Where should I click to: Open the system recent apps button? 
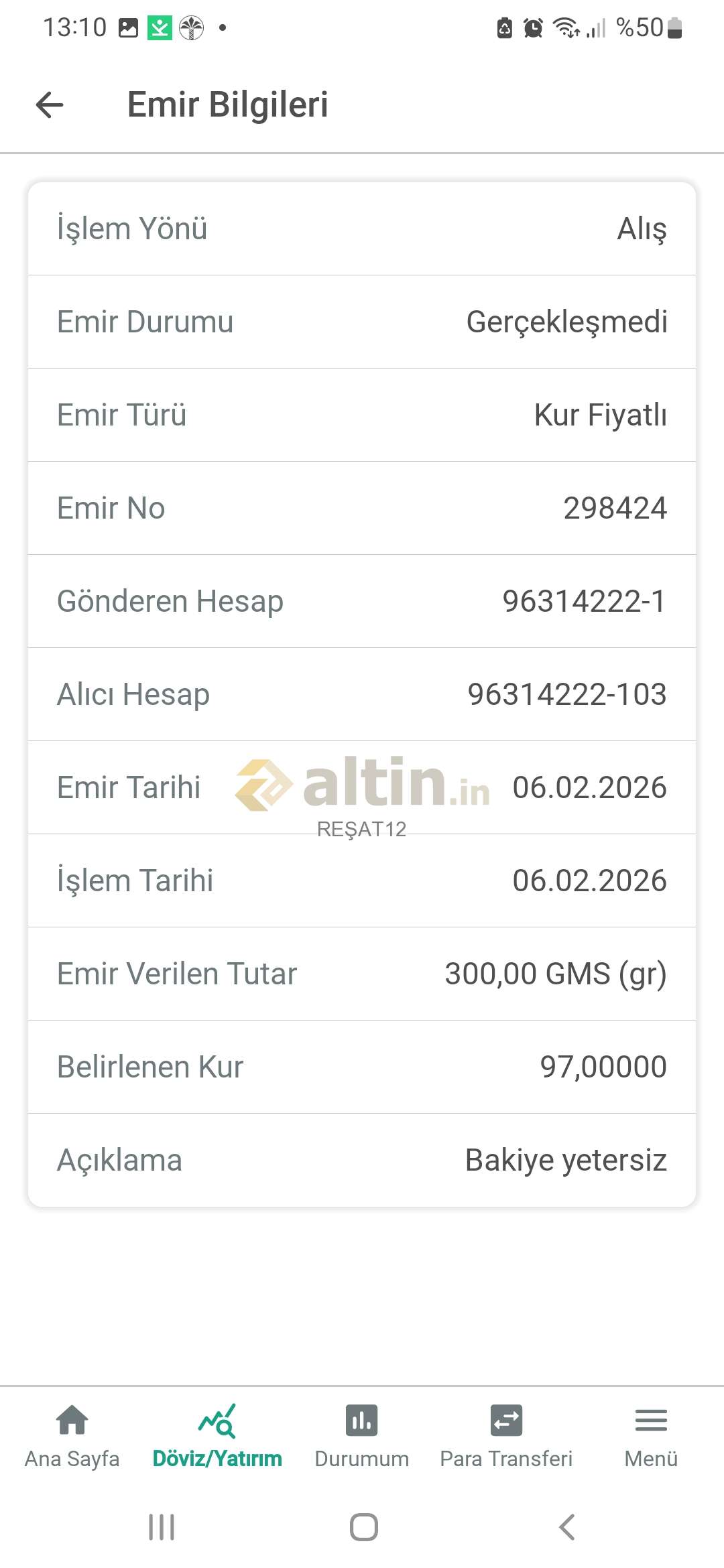pos(162,1527)
